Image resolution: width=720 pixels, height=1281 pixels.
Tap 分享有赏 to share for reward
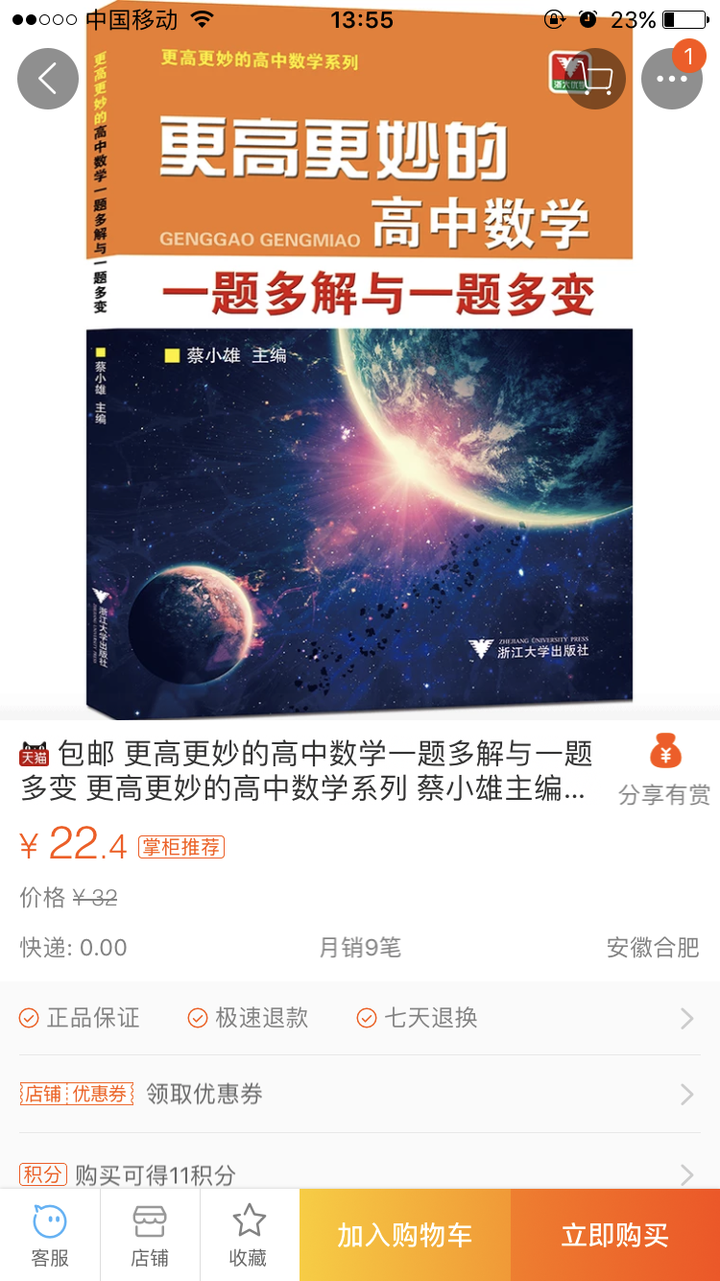coord(664,768)
